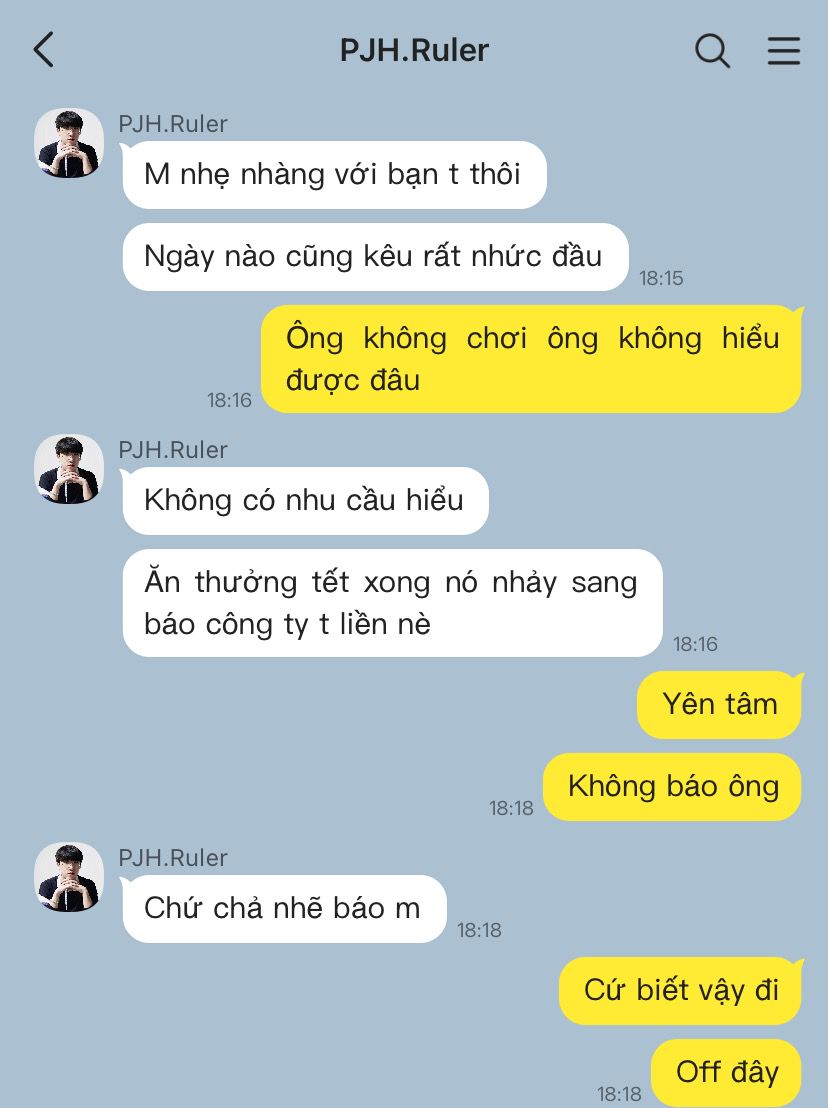The height and width of the screenshot is (1108, 828).
Task: Search within the PJH.Ruler conversation
Action: click(711, 50)
